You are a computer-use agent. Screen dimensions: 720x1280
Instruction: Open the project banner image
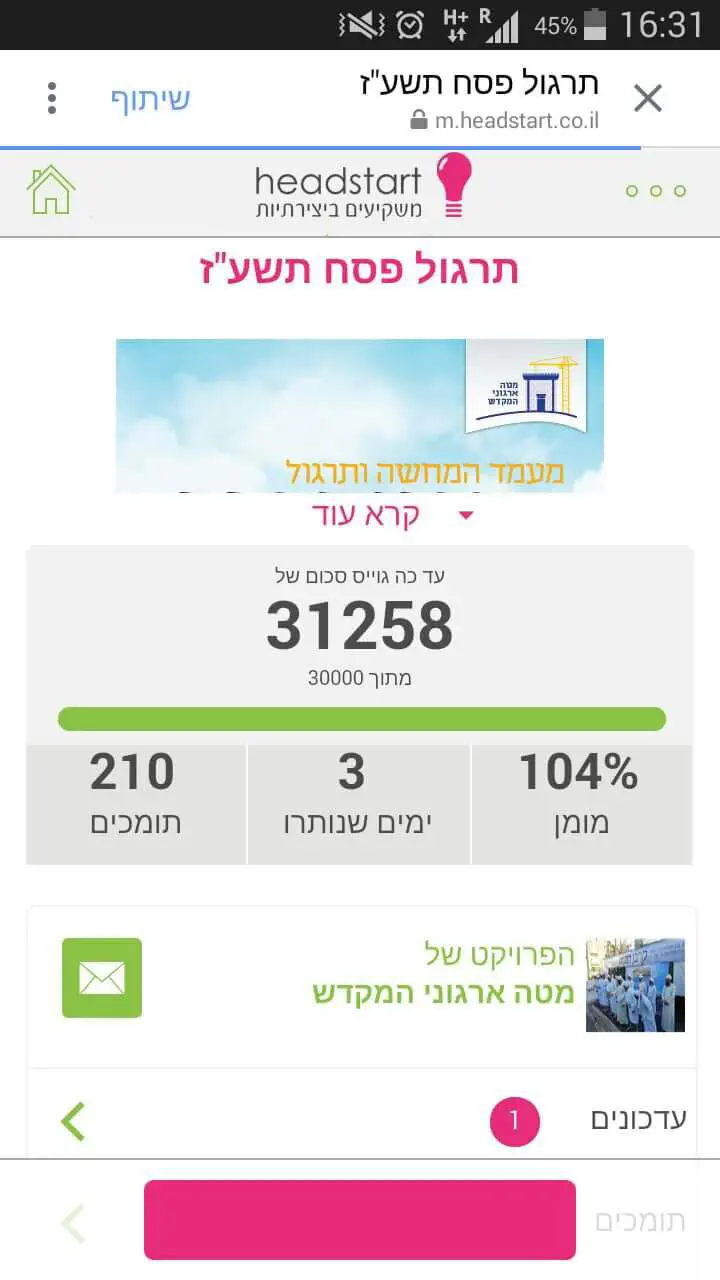pyautogui.click(x=360, y=415)
